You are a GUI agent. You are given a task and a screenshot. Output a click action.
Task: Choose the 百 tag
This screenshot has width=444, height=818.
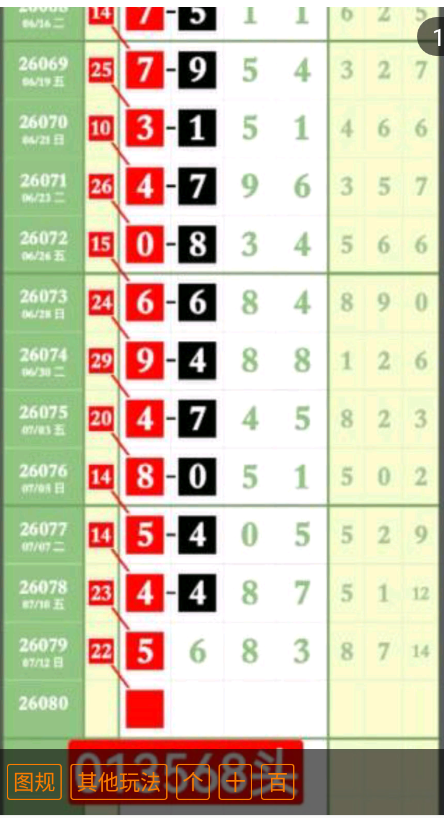[x=278, y=782]
